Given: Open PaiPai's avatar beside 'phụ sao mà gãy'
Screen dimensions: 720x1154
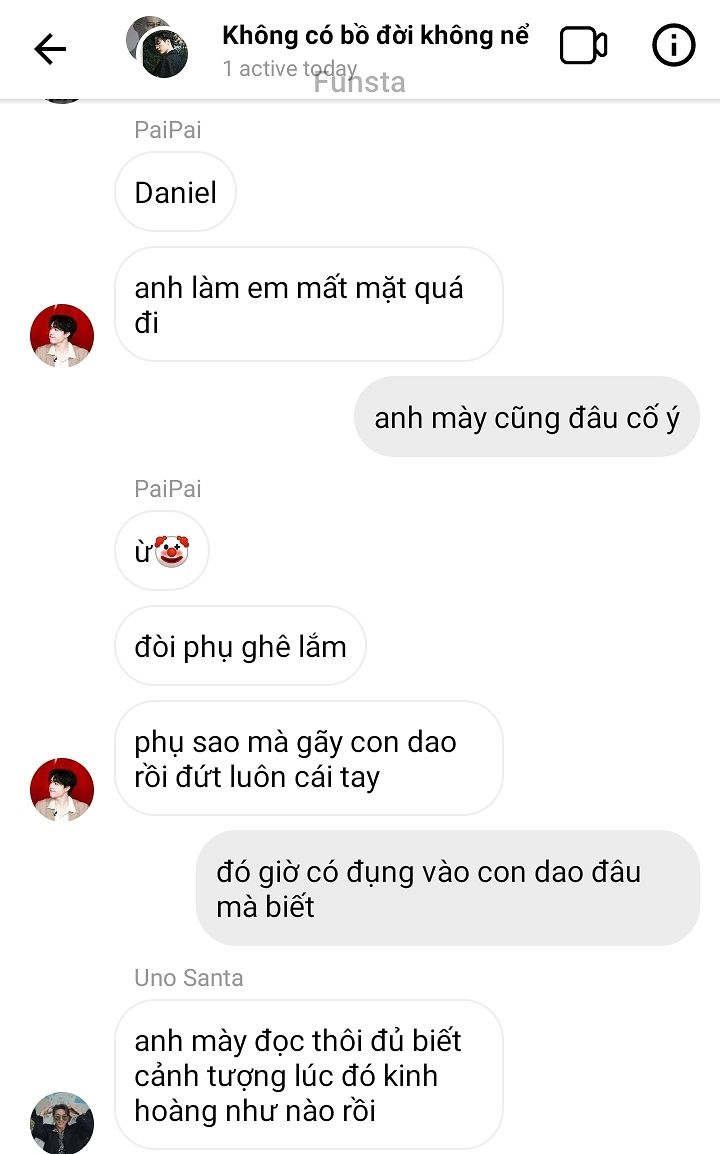Looking at the screenshot, I should point(62,790).
